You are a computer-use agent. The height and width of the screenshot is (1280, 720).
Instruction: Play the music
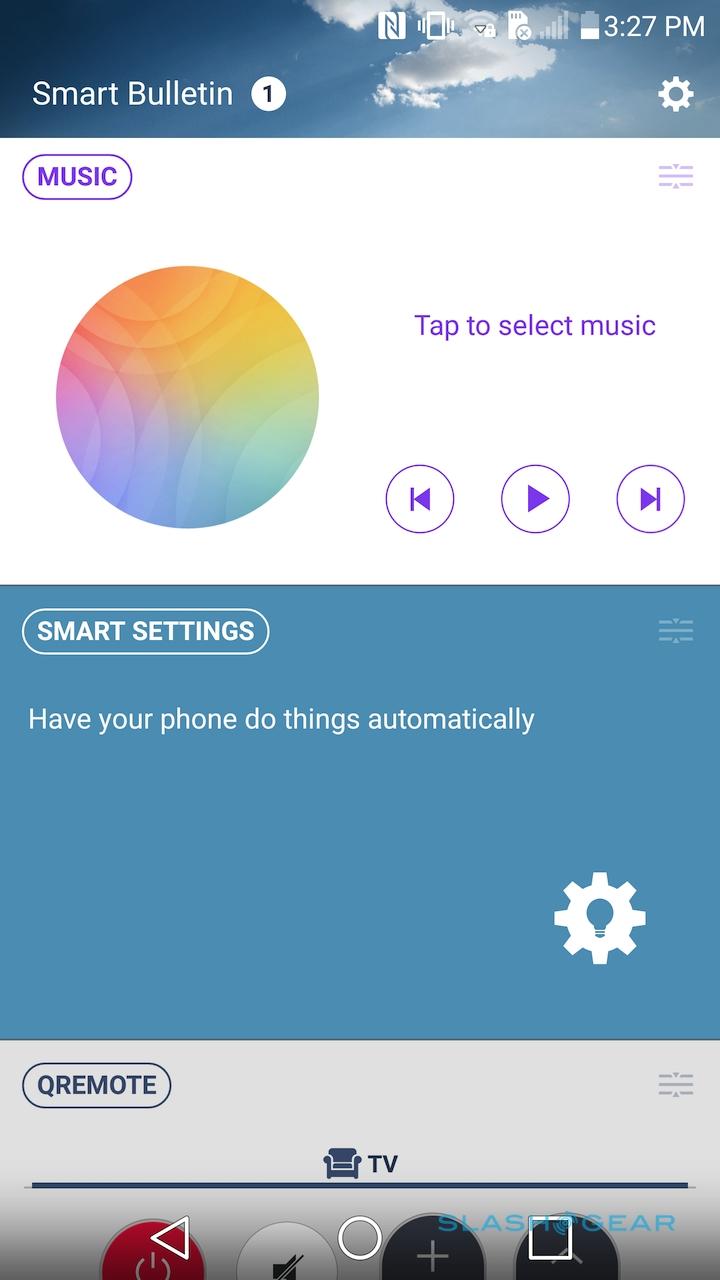535,498
